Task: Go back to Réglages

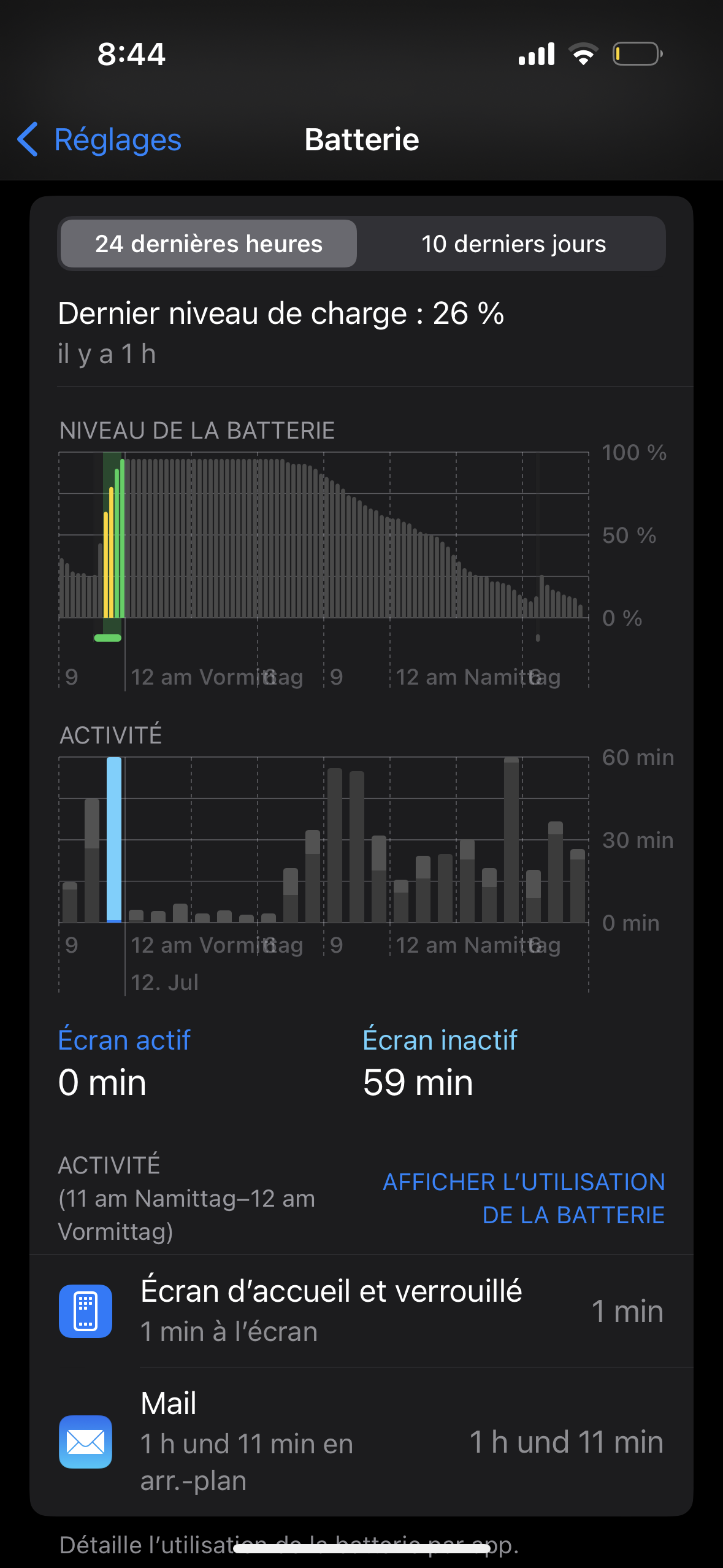Action: [x=99, y=140]
